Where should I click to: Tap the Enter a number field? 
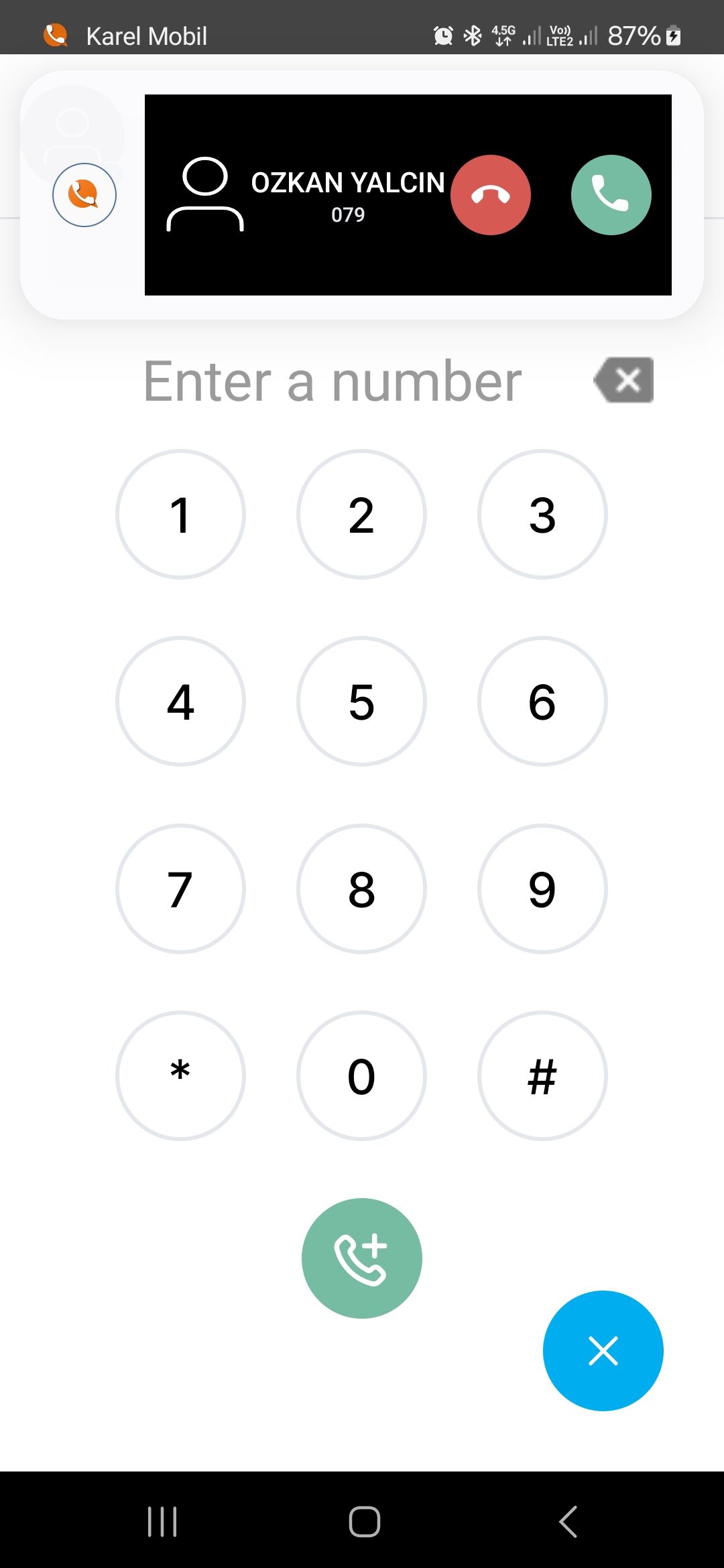point(333,381)
